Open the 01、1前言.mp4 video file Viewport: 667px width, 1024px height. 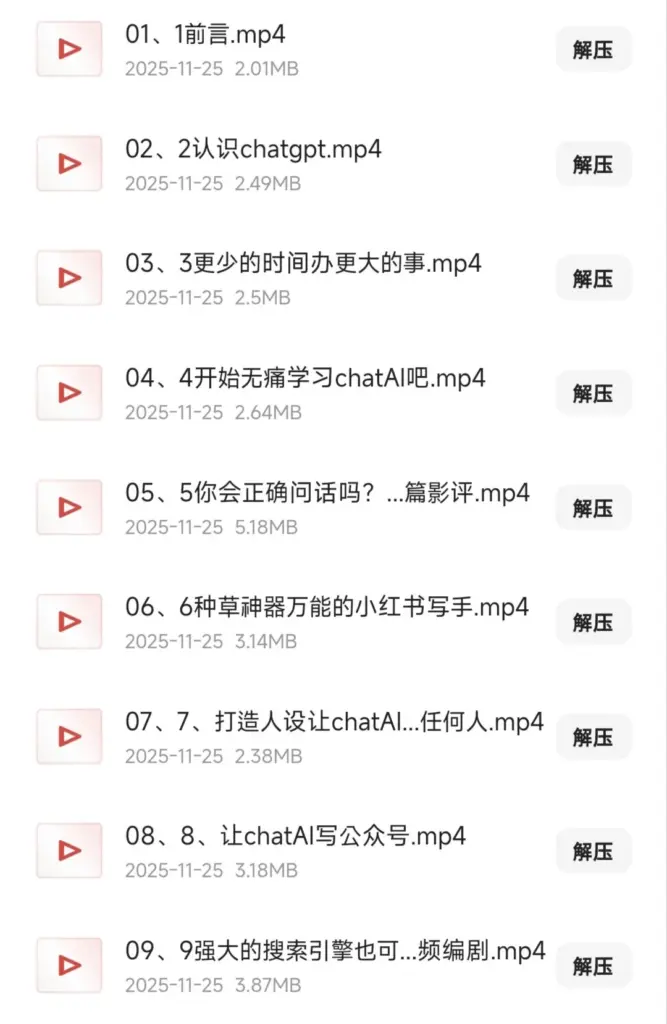click(x=205, y=35)
